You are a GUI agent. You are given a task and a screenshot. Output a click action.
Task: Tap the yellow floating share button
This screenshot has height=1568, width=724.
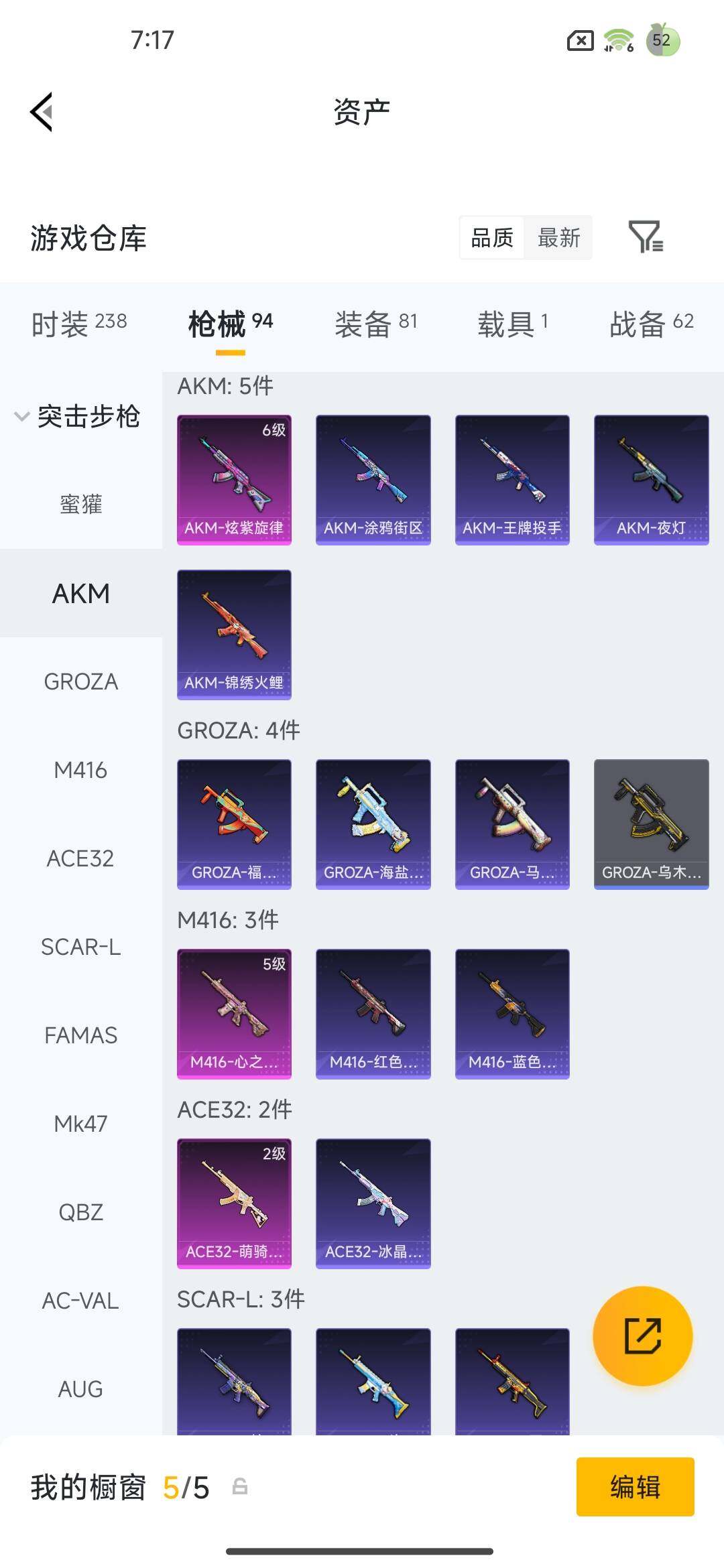642,1336
